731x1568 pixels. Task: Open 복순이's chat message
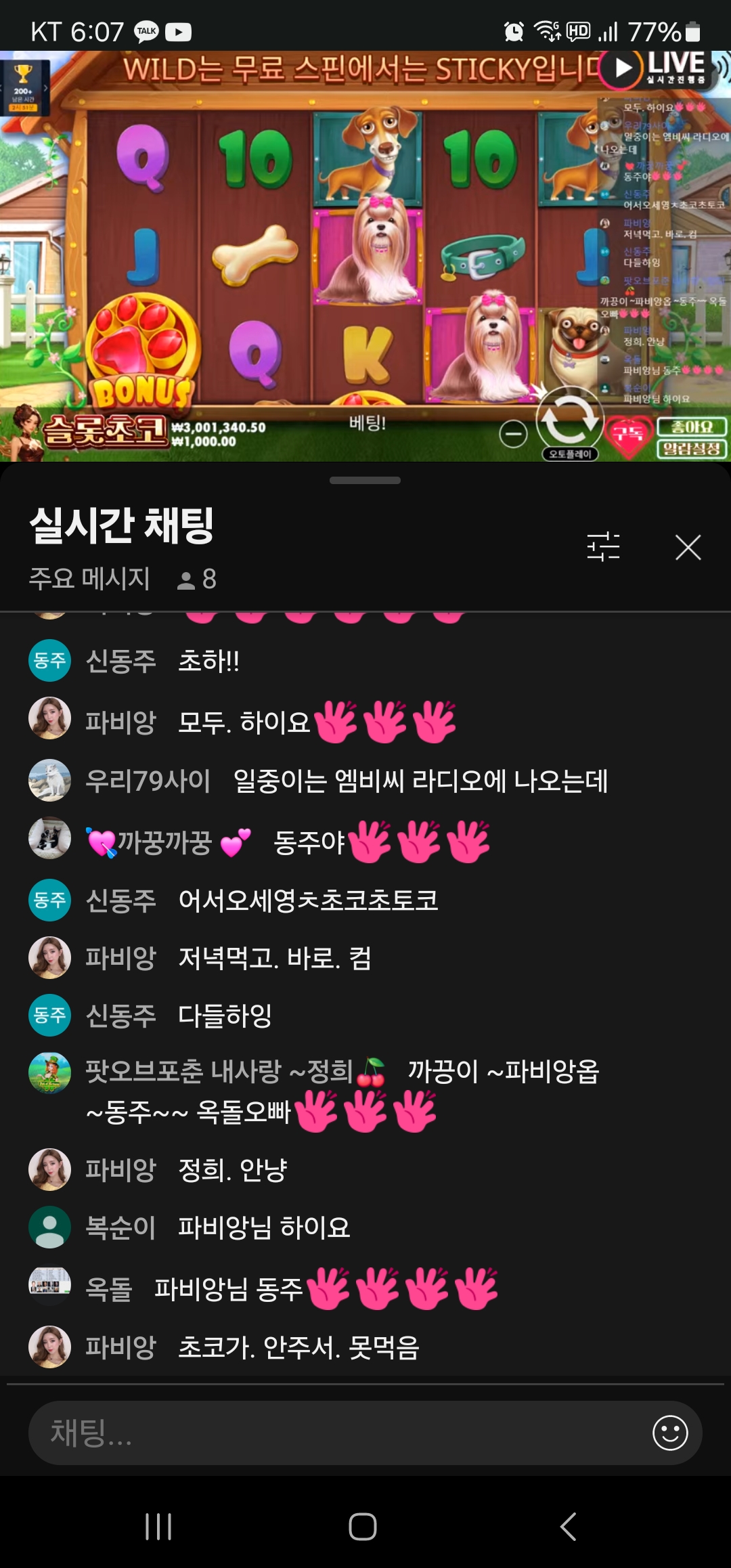[x=264, y=1227]
